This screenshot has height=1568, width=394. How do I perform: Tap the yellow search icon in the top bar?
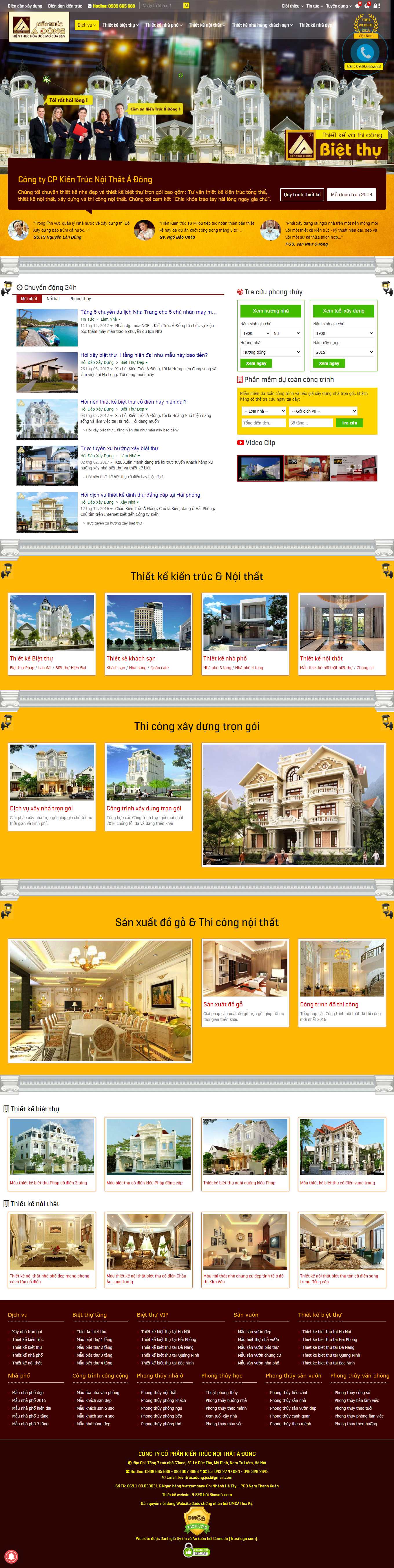187,6
